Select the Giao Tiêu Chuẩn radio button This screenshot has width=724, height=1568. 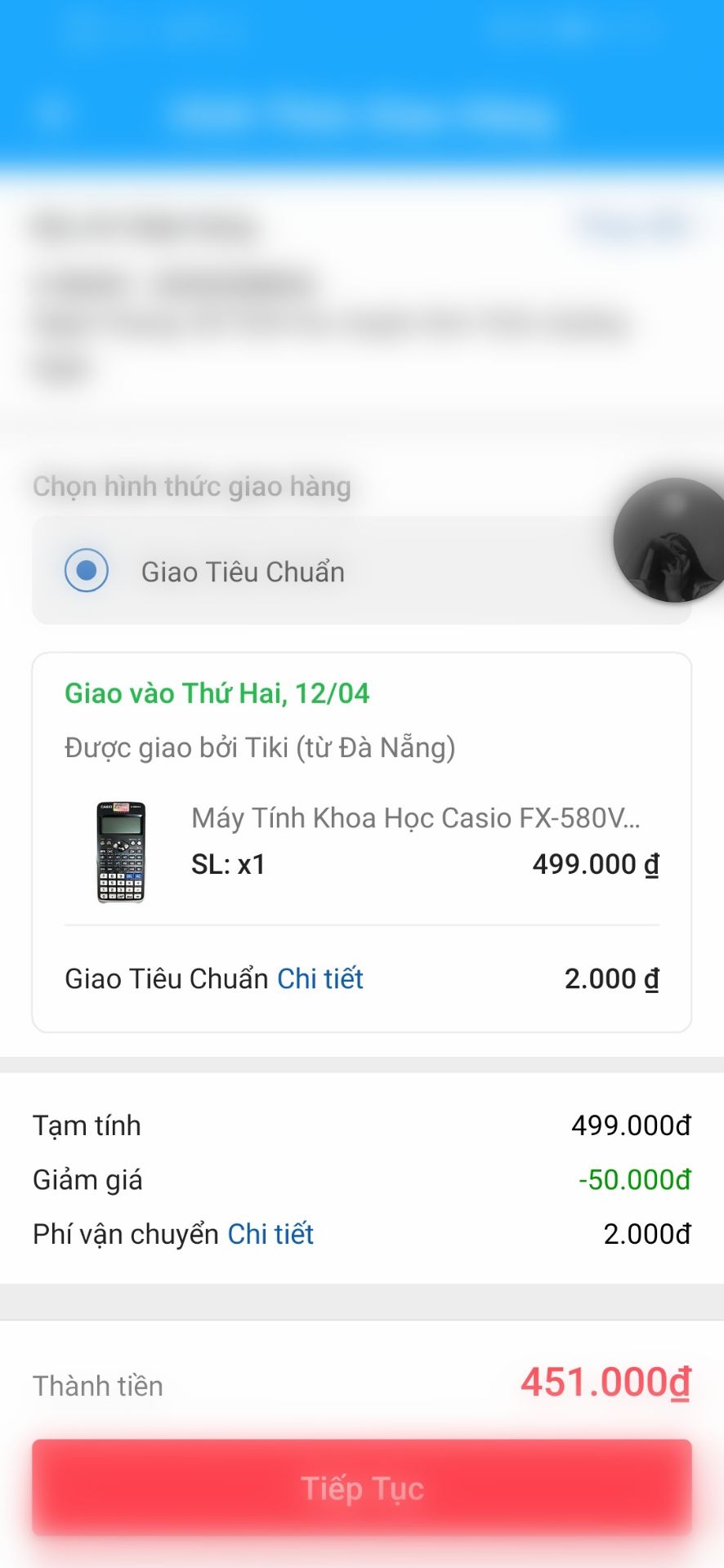[x=86, y=571]
